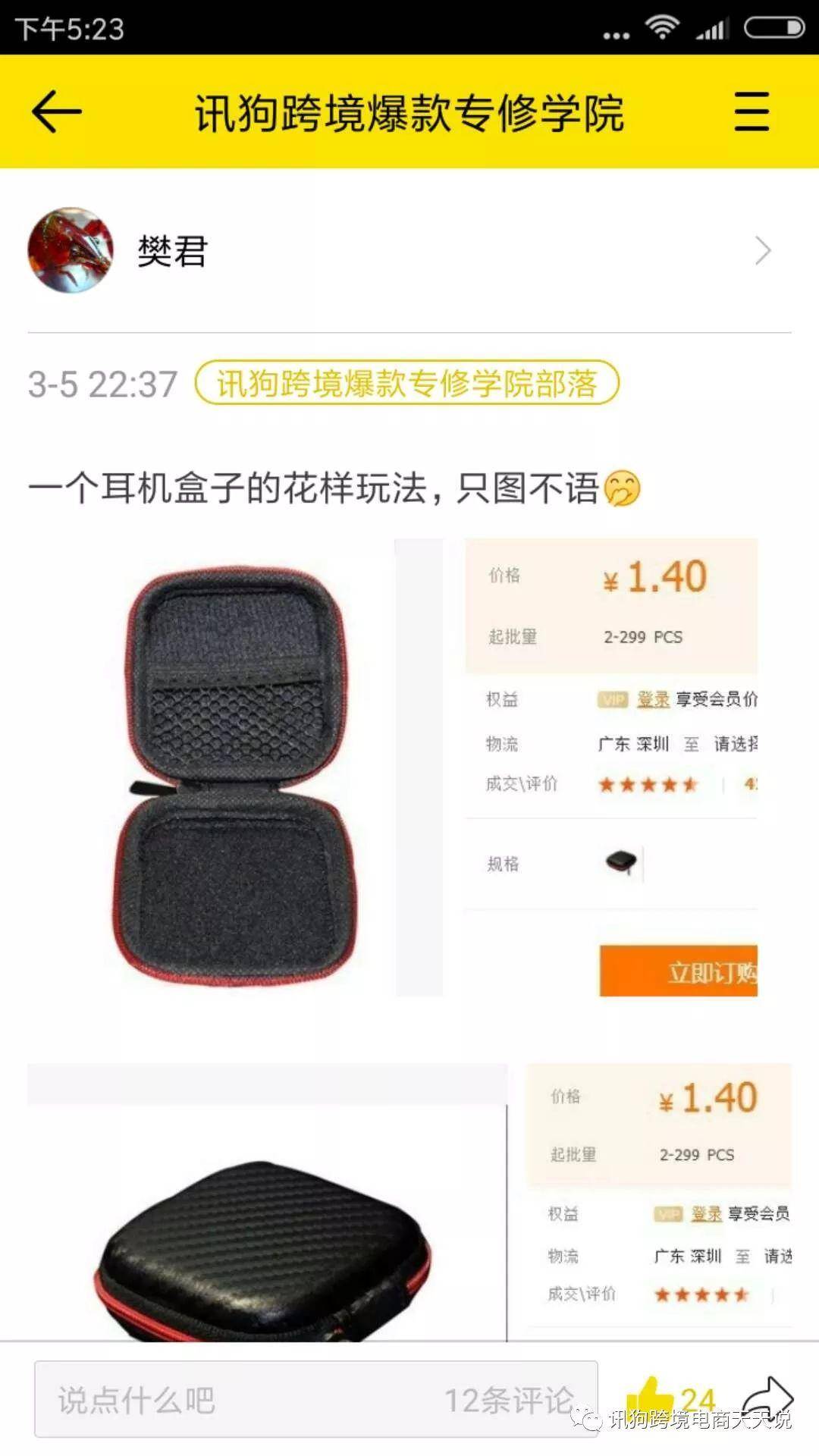Open the hamburger menu in header

pyautogui.click(x=752, y=111)
